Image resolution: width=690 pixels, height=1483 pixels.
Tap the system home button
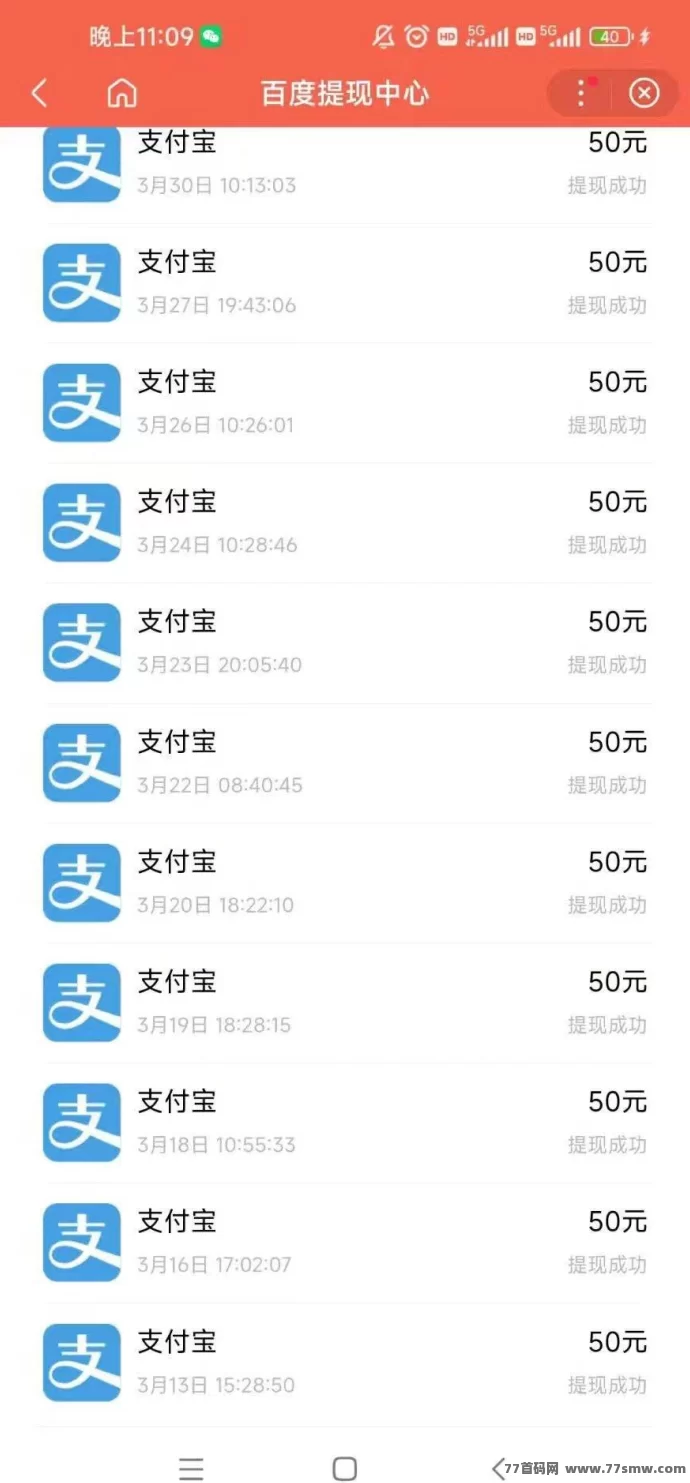pos(345,1467)
